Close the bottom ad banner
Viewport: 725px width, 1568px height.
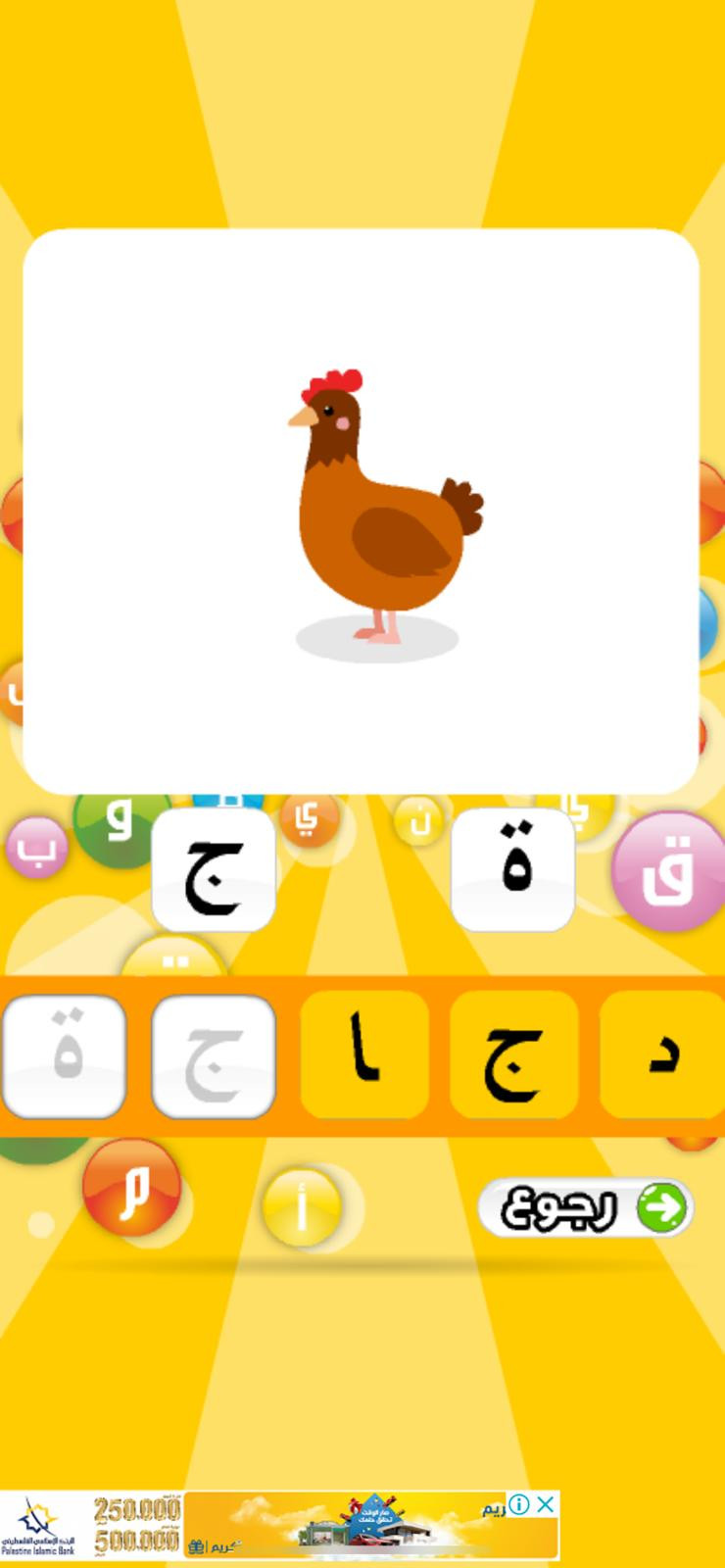547,1504
